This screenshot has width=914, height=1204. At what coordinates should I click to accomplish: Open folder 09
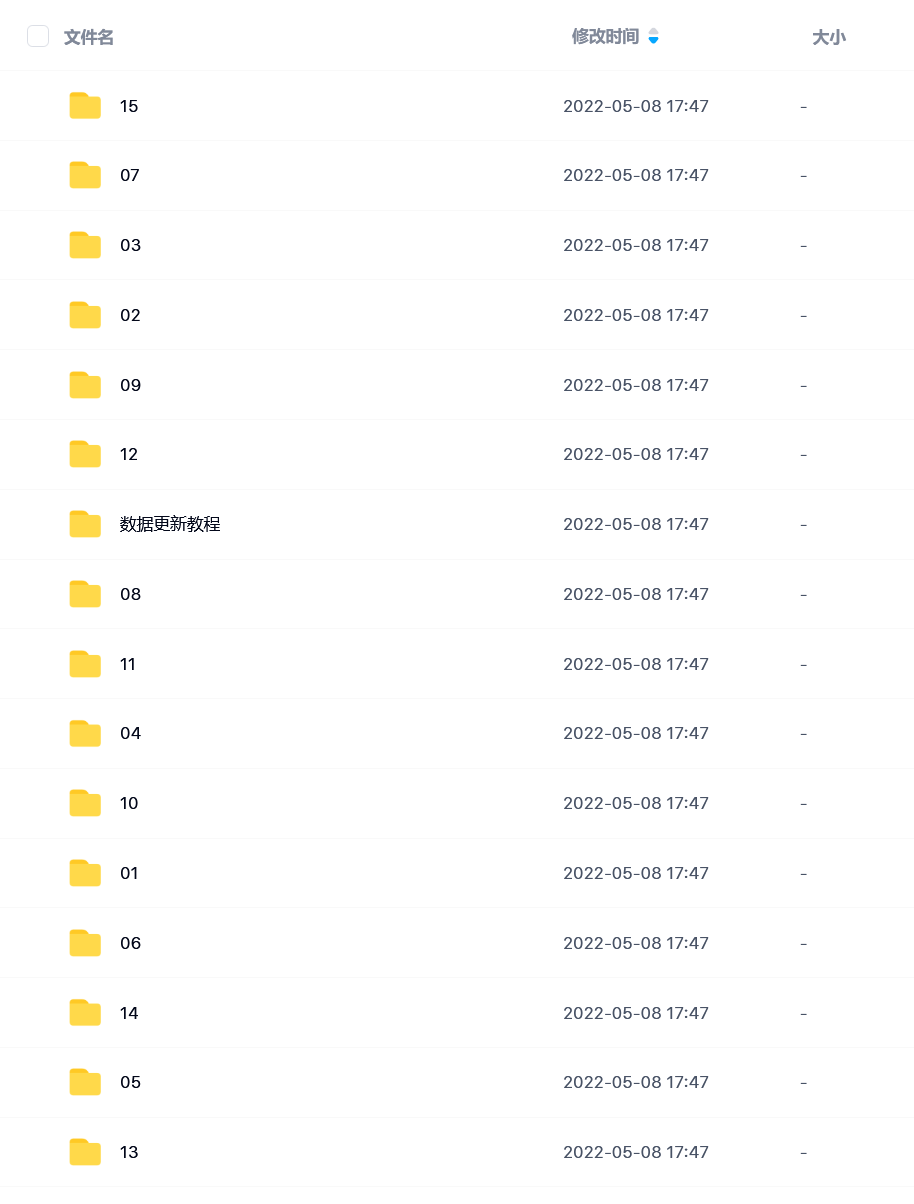pyautogui.click(x=130, y=385)
